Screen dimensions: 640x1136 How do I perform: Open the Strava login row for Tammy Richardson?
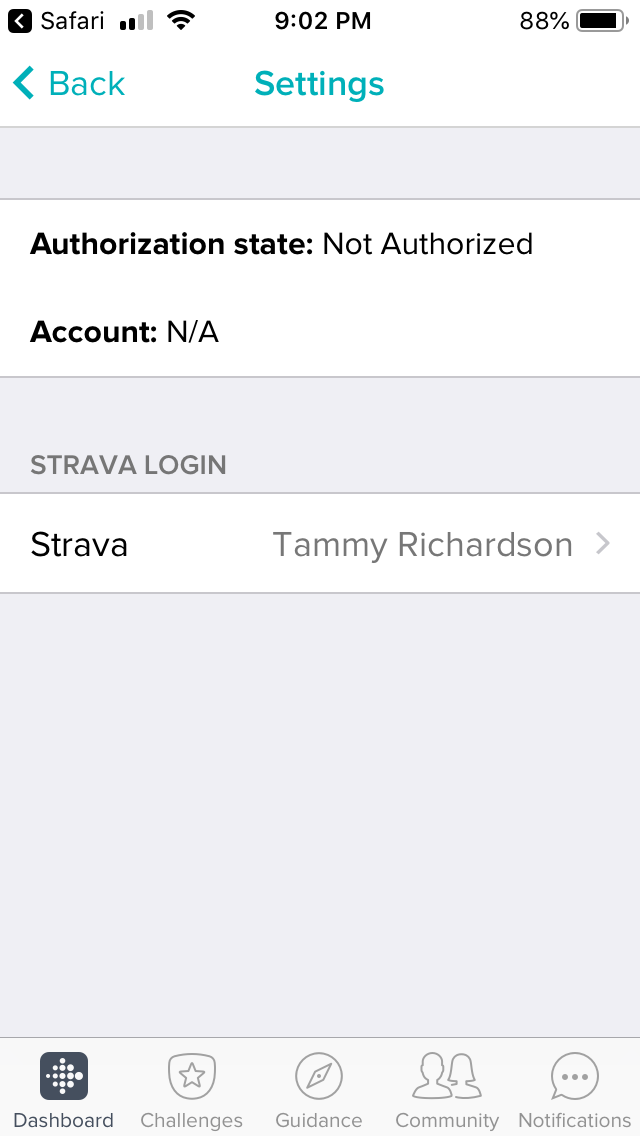point(320,544)
